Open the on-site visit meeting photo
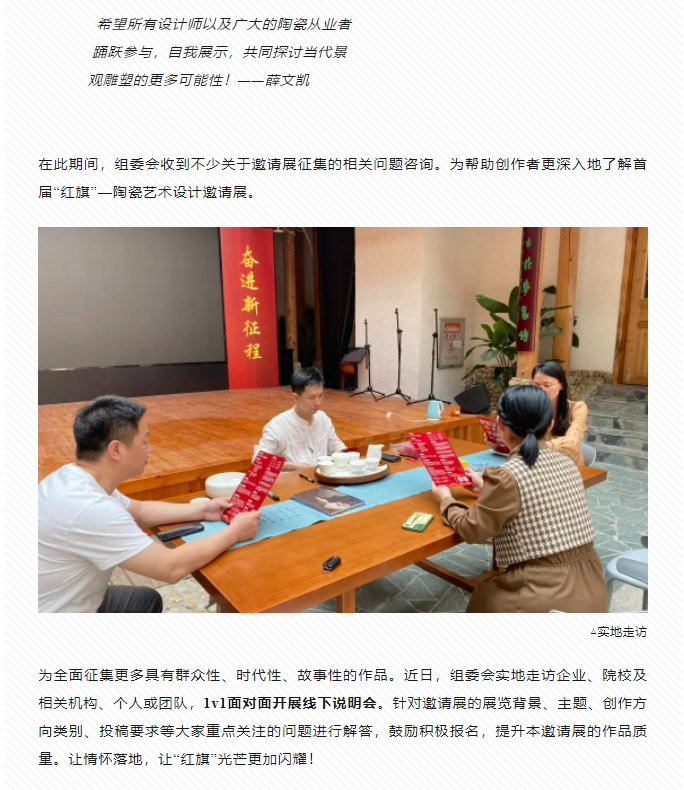The image size is (684, 790). 342,419
